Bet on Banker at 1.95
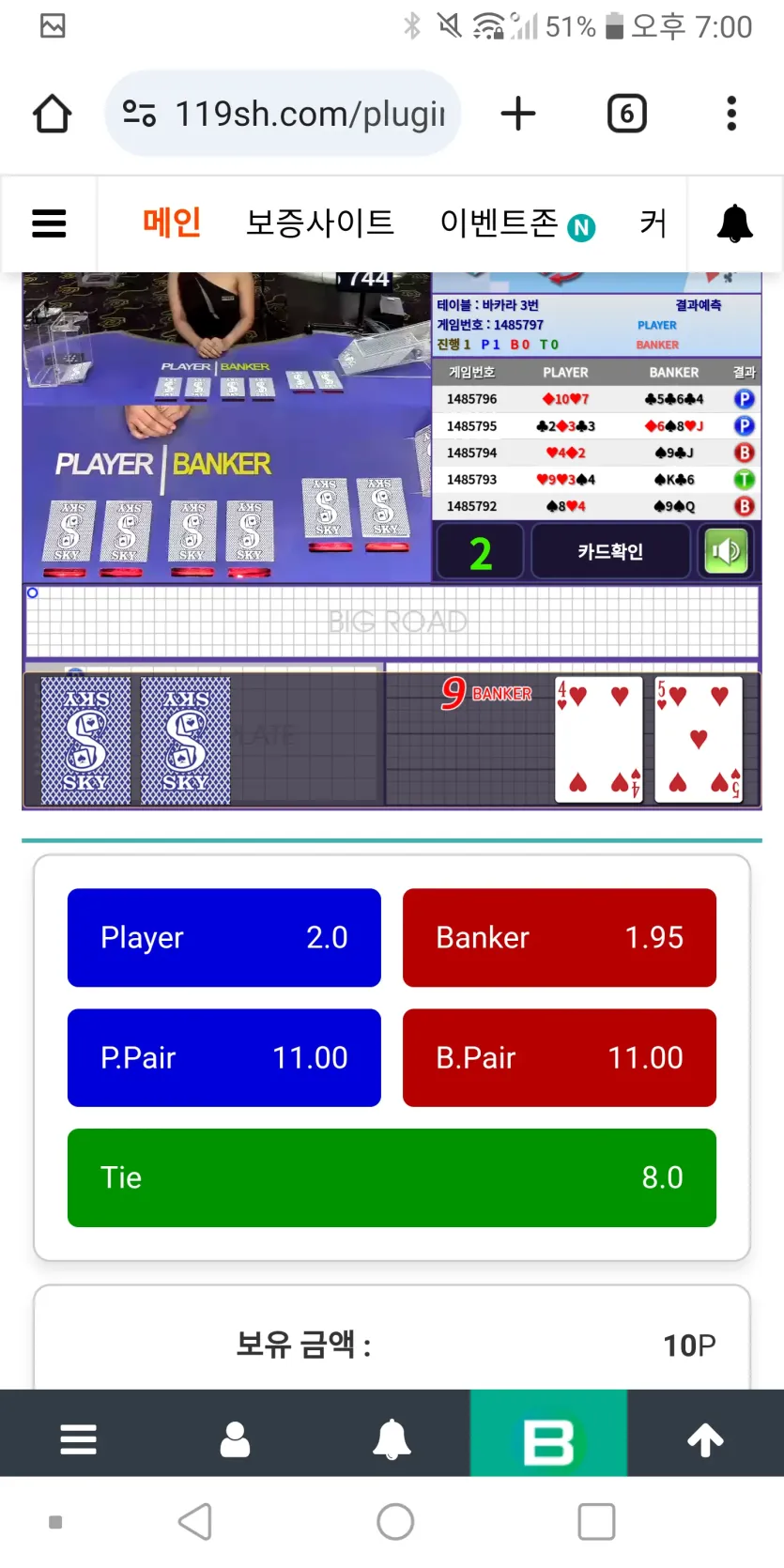Image resolution: width=784 pixels, height=1568 pixels. (559, 937)
